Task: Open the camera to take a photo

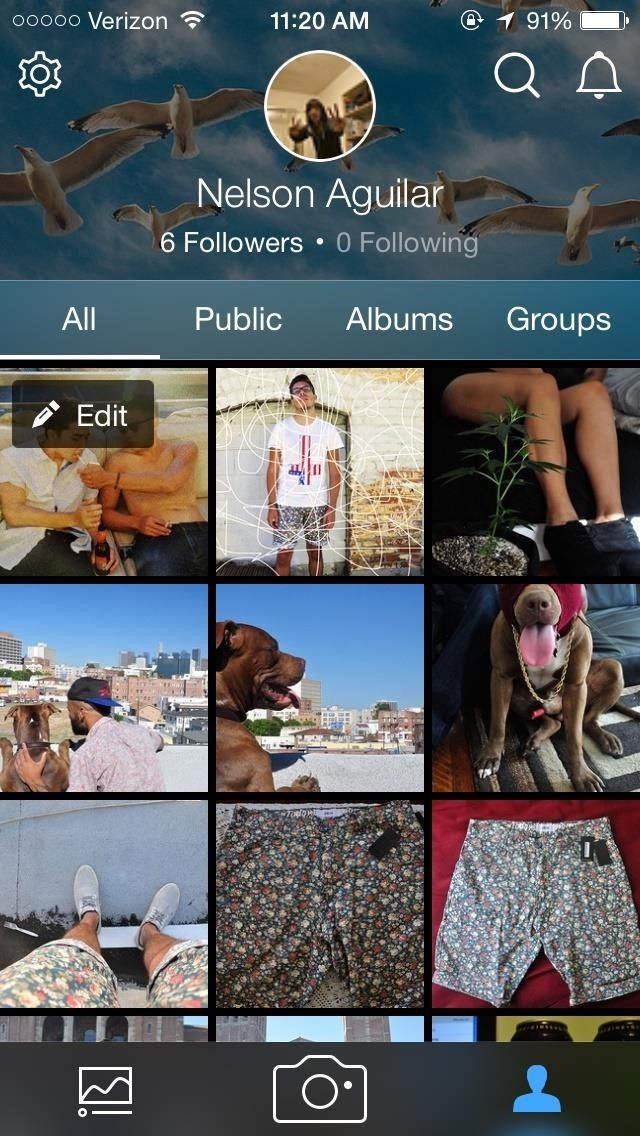Action: coord(320,1089)
